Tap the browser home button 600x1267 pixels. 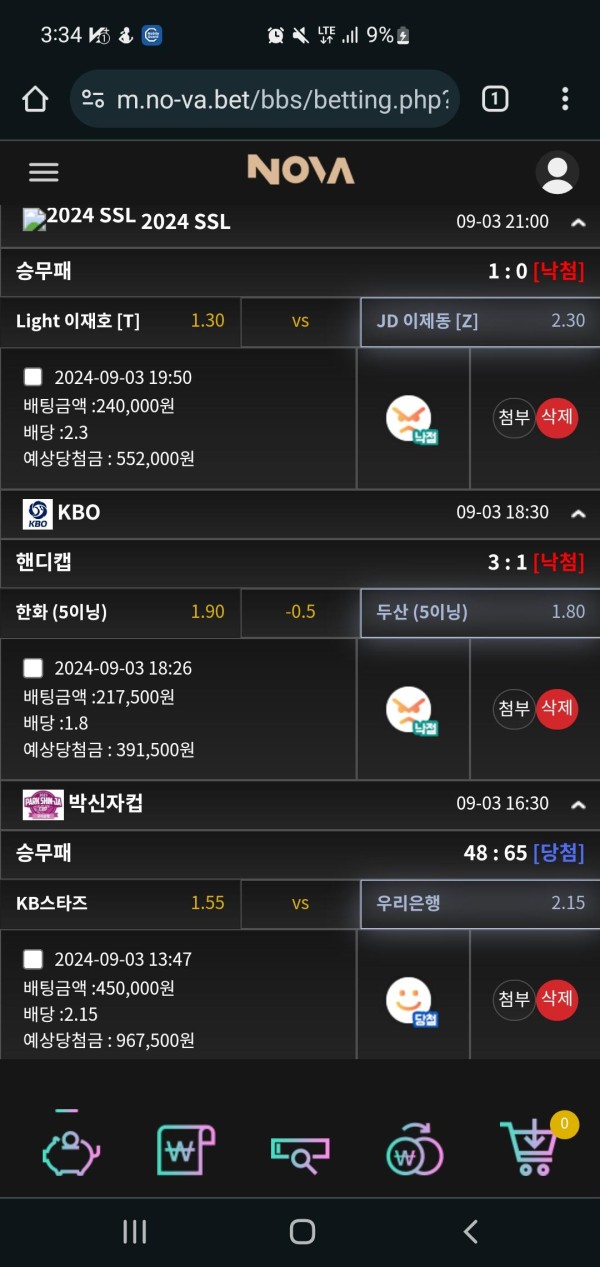click(35, 99)
